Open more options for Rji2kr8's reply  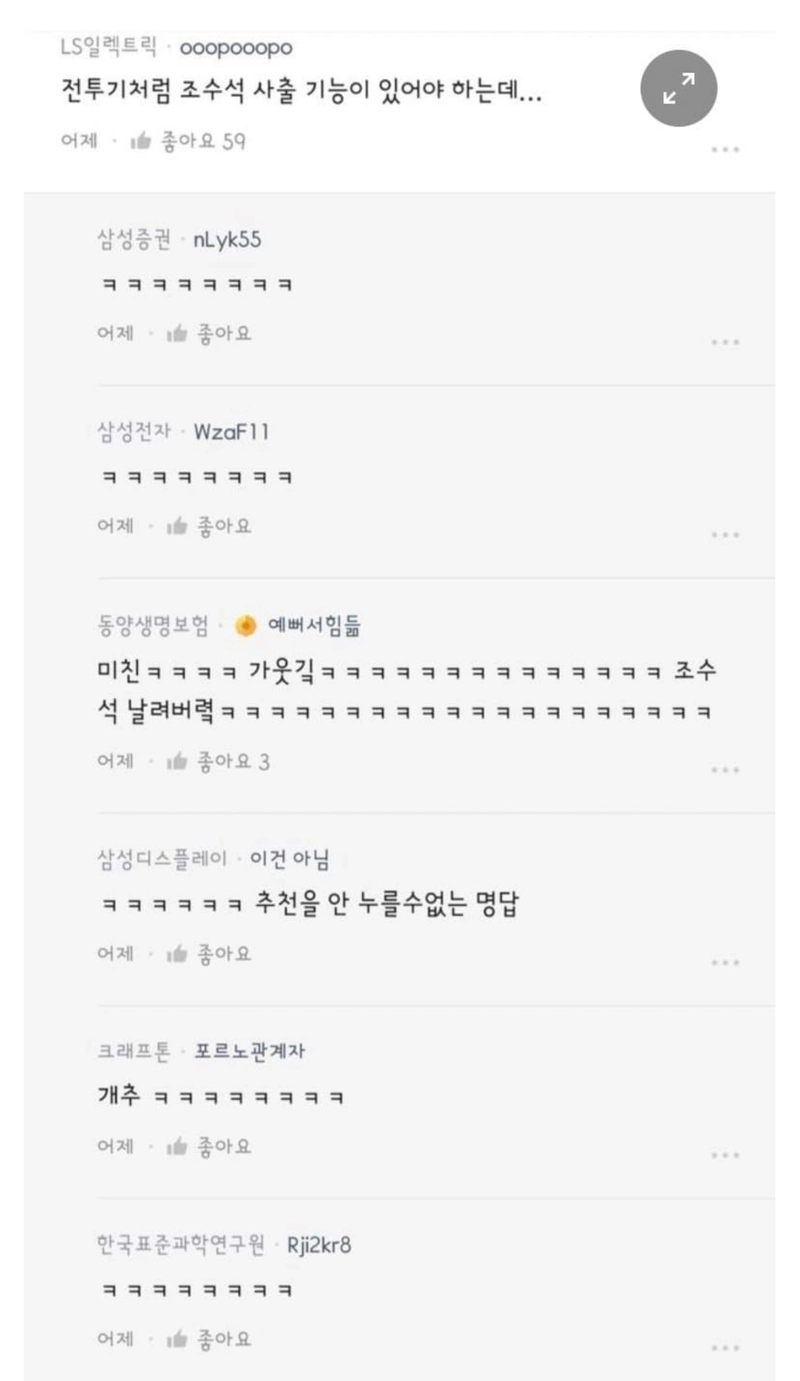point(725,1348)
